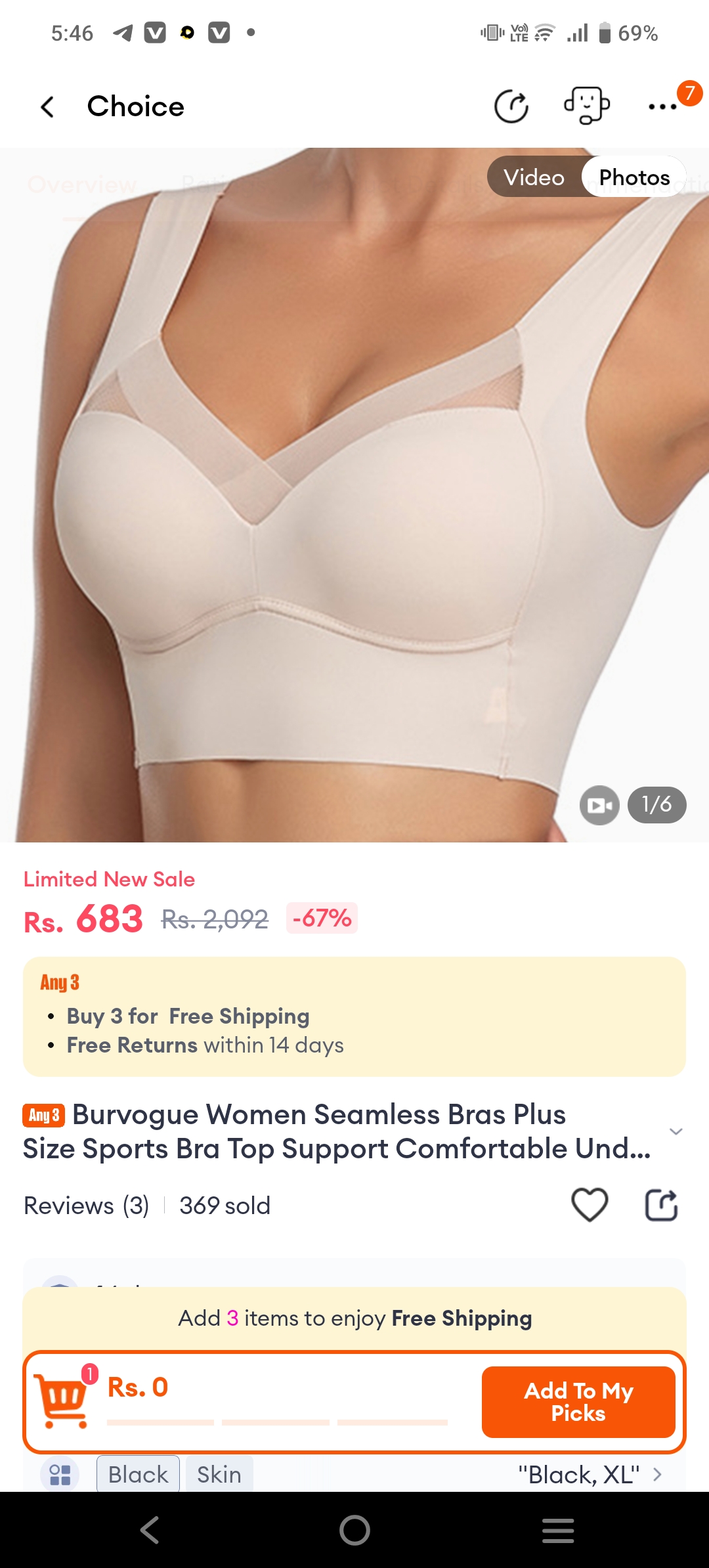Select the Black color option
The height and width of the screenshot is (1568, 709).
[x=138, y=1475]
